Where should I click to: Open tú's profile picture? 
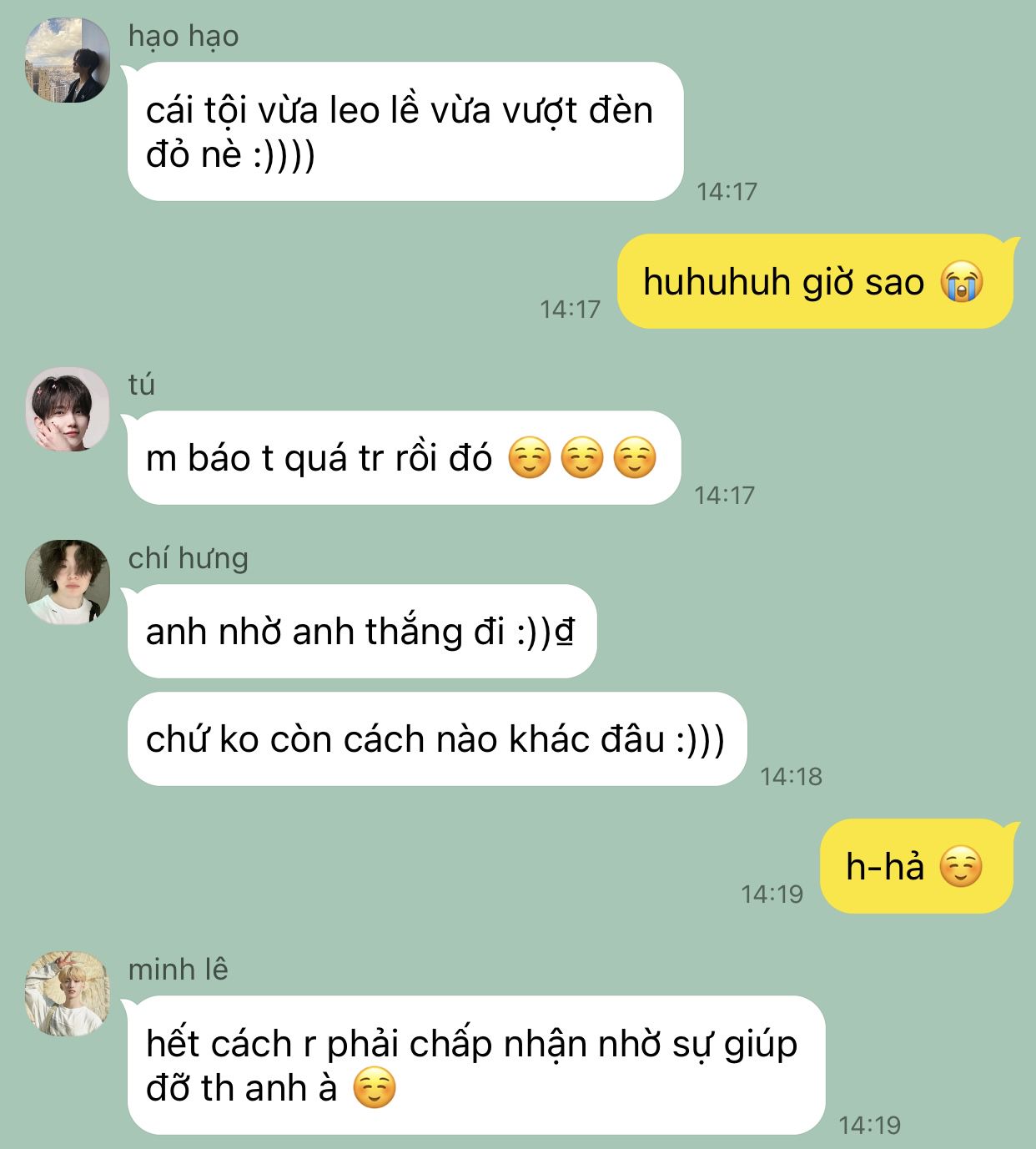point(68,409)
